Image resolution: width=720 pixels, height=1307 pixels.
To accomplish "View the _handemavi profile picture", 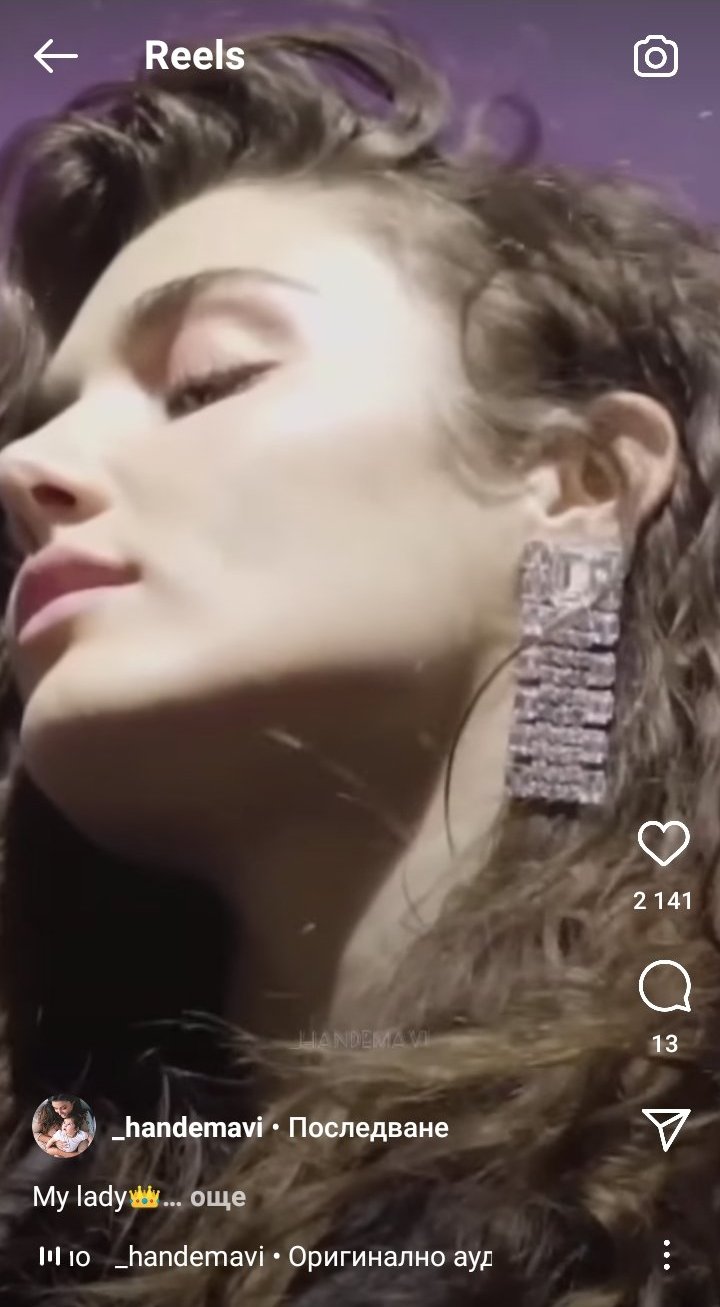I will [x=64, y=1127].
